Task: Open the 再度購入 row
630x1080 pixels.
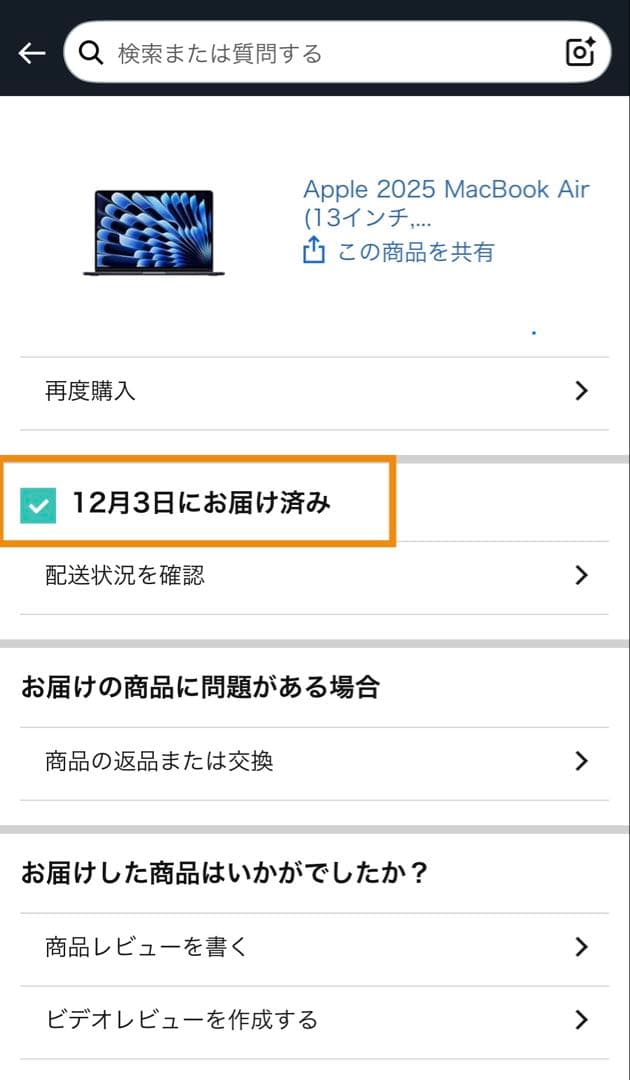Action: pyautogui.click(x=314, y=391)
